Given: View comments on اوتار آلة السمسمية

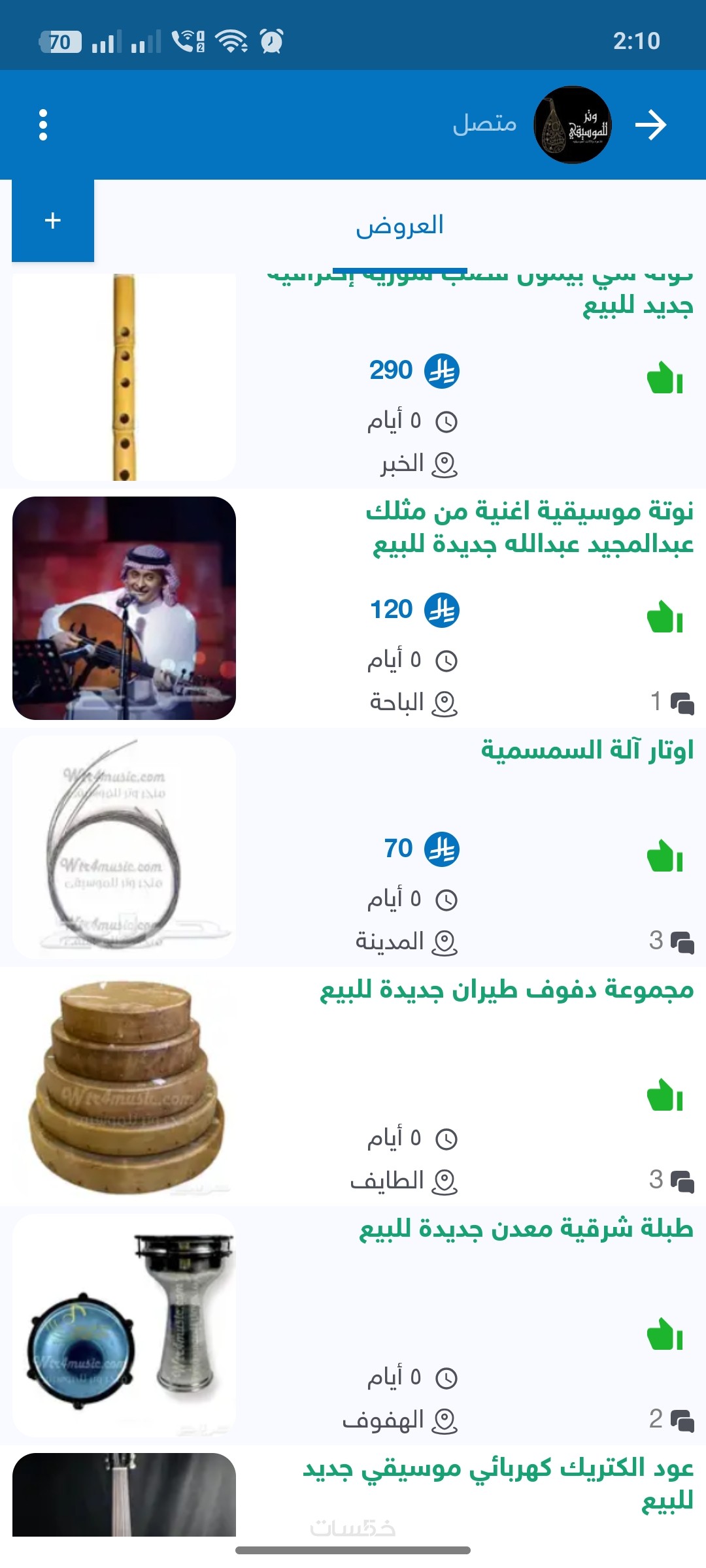Looking at the screenshot, I should [673, 941].
